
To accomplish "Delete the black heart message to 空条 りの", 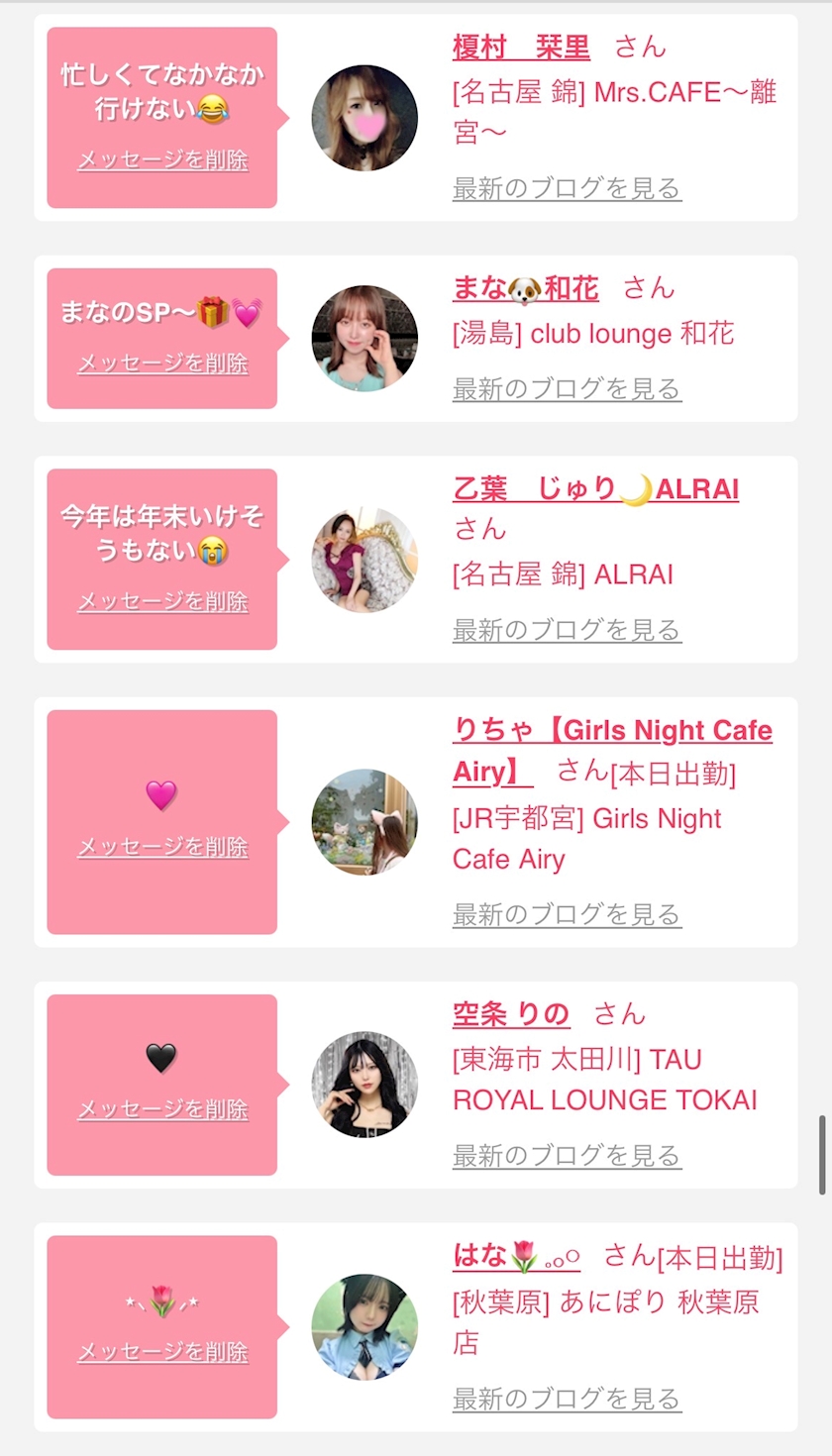I will pyautogui.click(x=162, y=1109).
